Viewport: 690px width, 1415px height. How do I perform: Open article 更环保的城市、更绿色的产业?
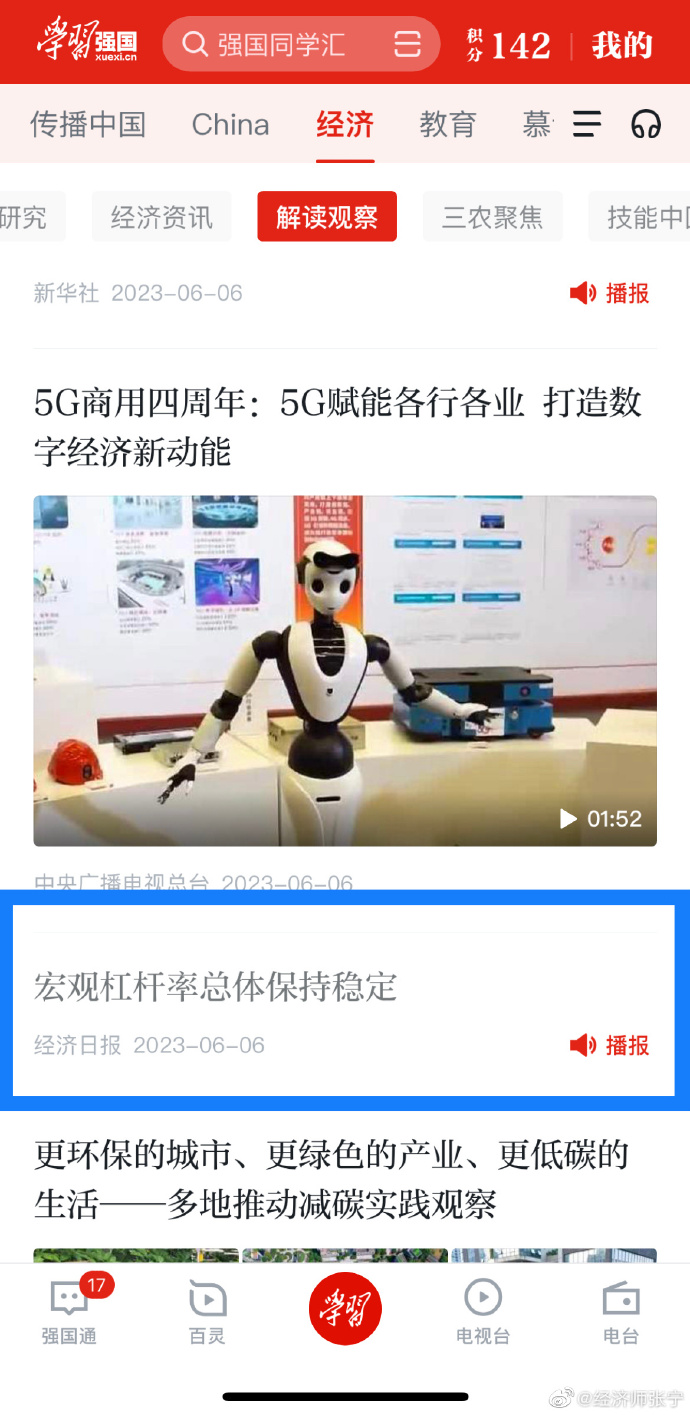(x=330, y=1179)
